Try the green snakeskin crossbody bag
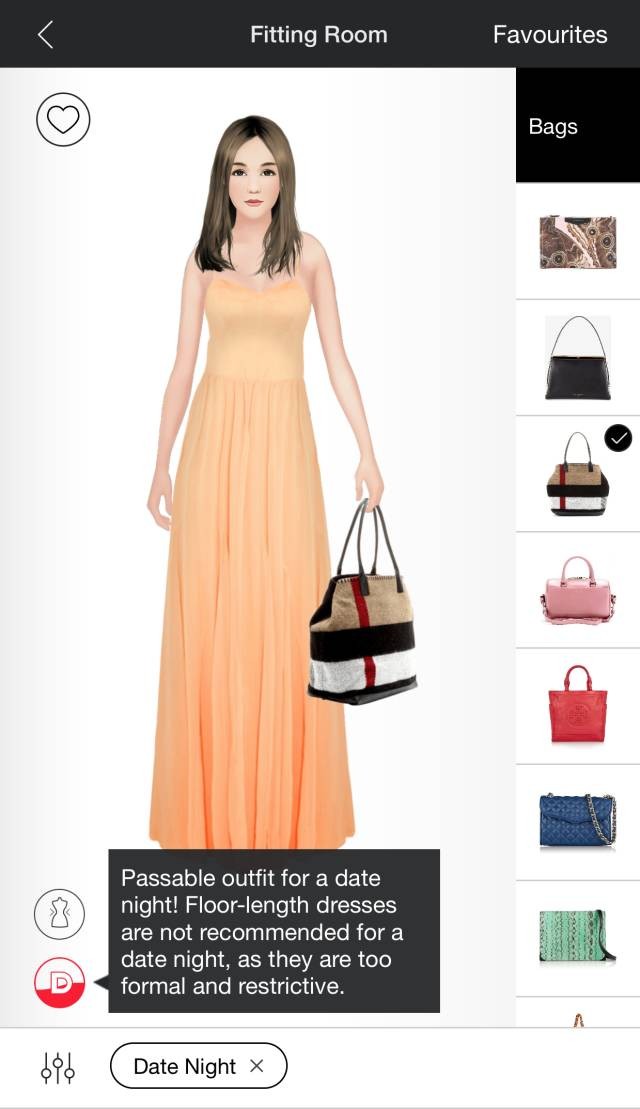Image resolution: width=640 pixels, height=1109 pixels. tap(577, 937)
